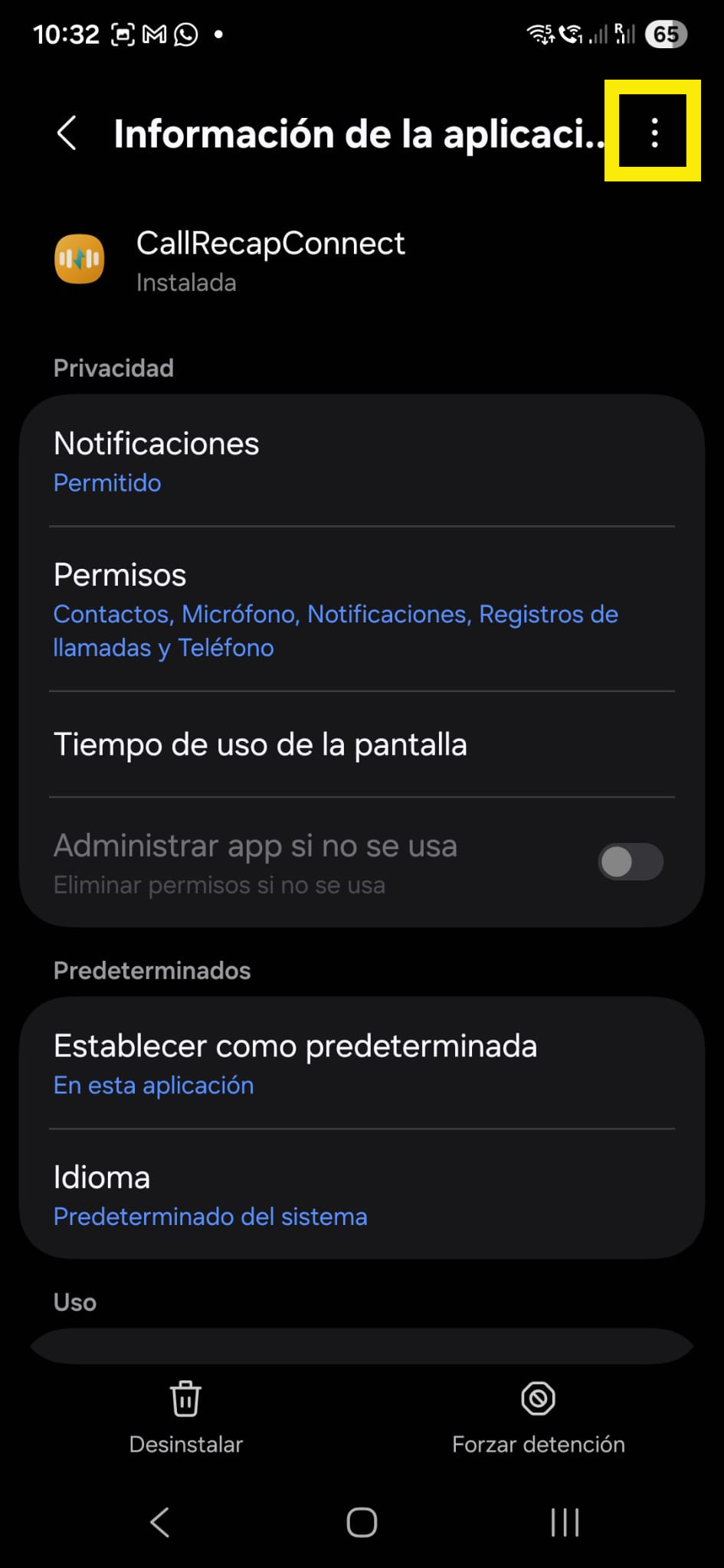Tap the CallRecapConnect app icon
724x1568 pixels.
pyautogui.click(x=79, y=260)
